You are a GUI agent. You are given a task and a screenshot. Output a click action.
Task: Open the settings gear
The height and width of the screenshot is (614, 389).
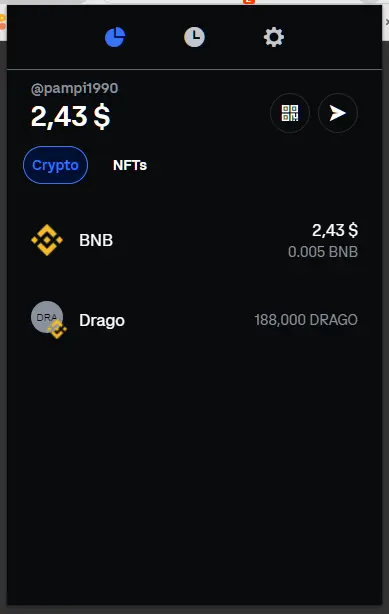(273, 37)
